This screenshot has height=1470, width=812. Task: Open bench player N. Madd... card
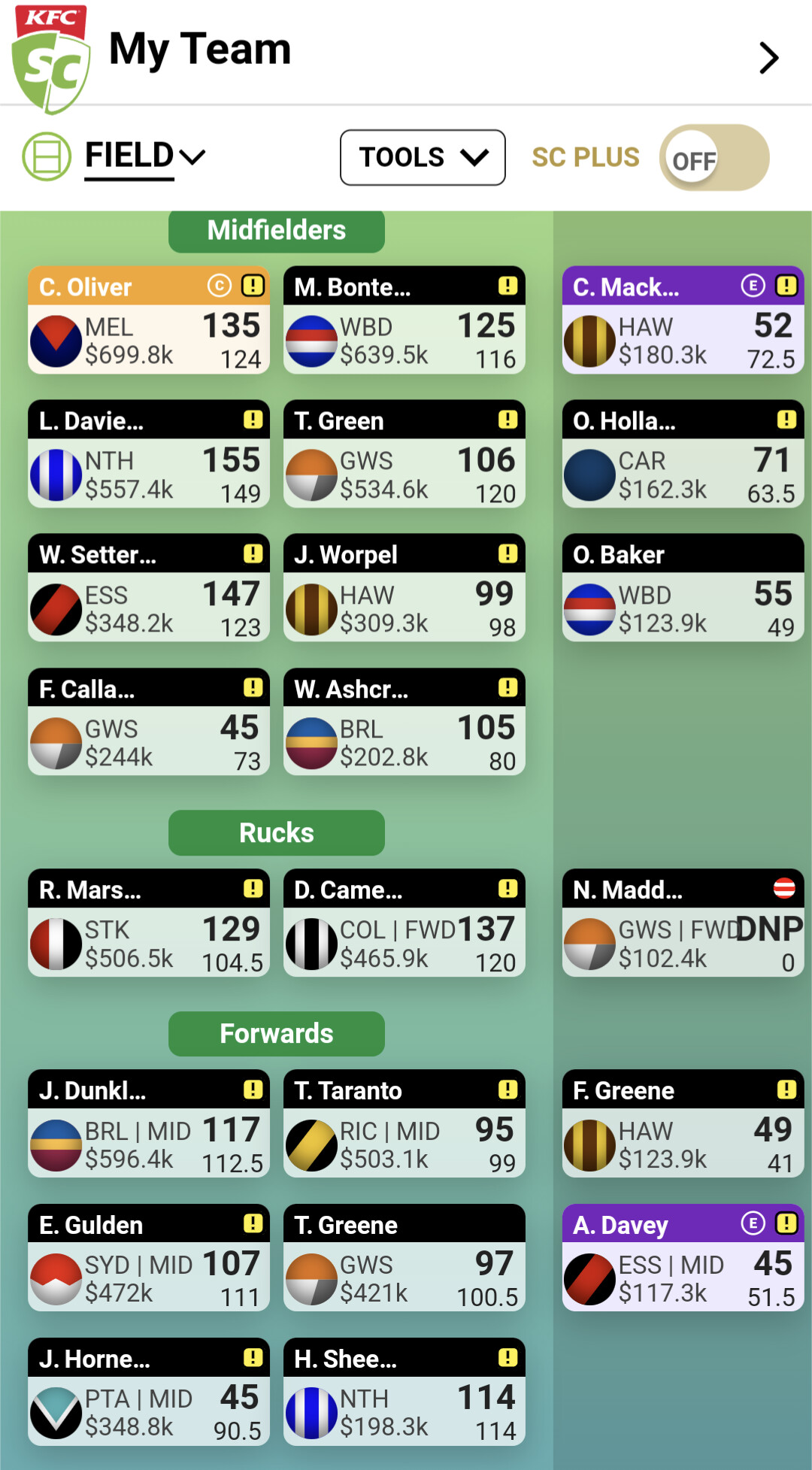click(683, 923)
